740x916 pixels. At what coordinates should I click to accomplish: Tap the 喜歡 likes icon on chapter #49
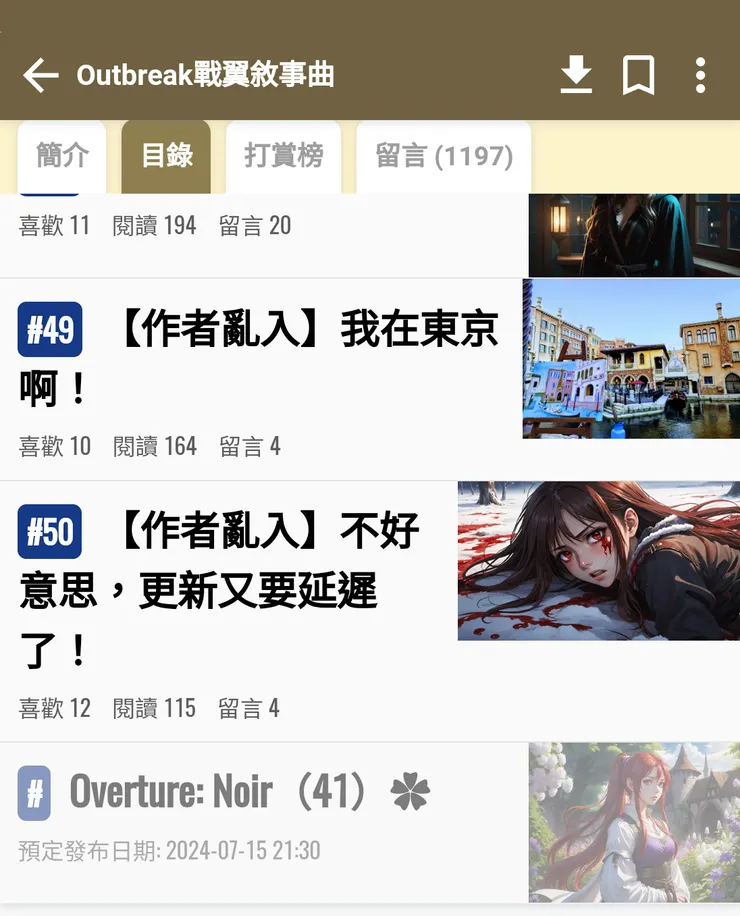pos(53,446)
